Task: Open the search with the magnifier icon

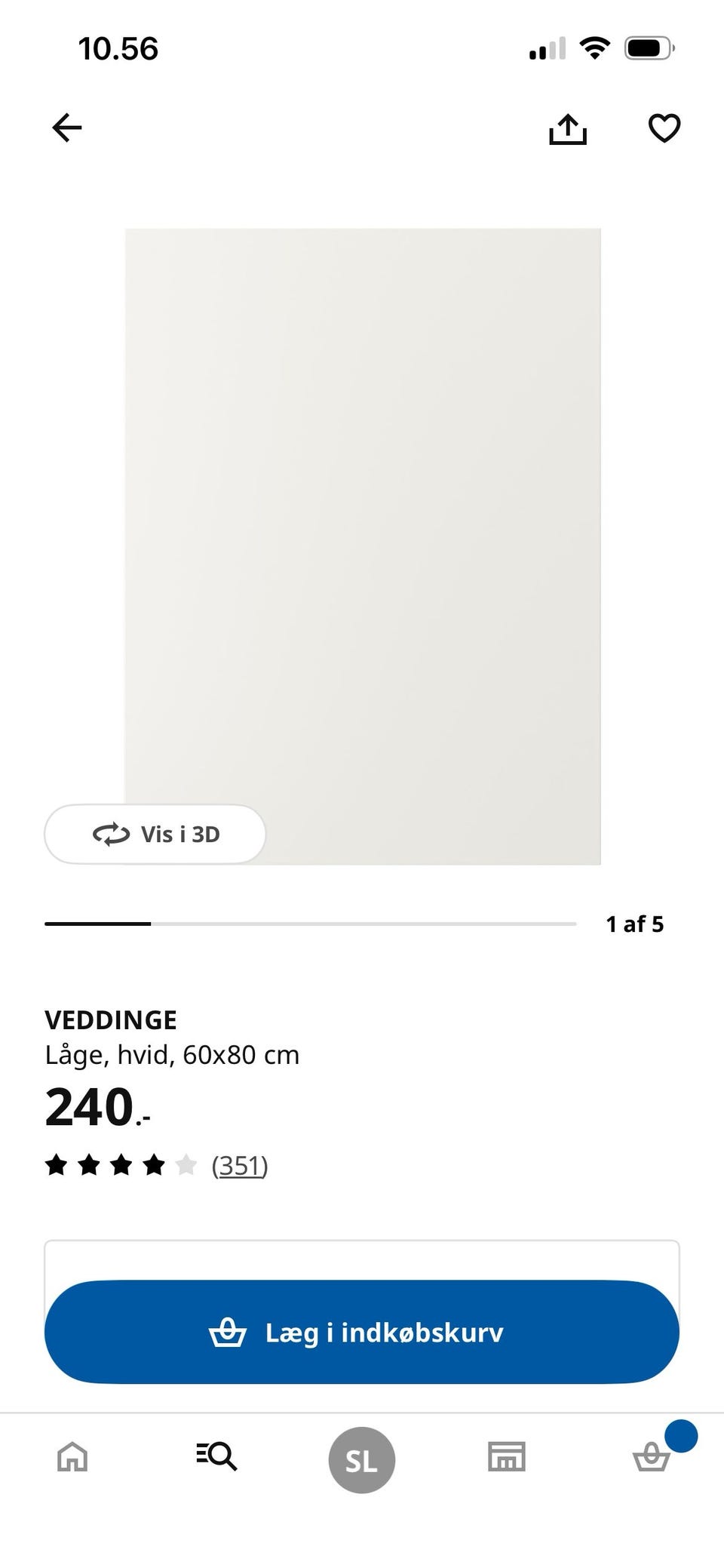Action: click(x=216, y=1458)
